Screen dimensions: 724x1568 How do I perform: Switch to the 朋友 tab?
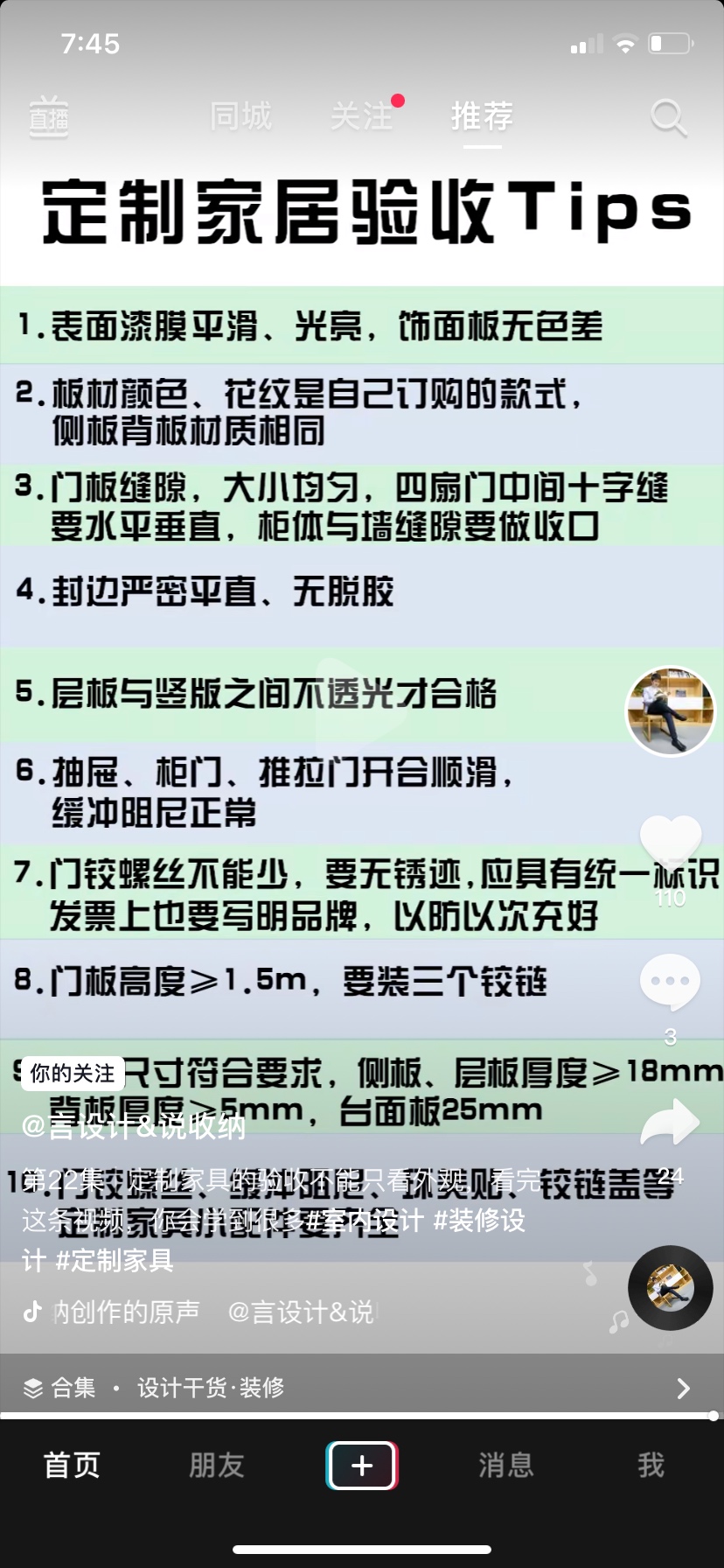tap(217, 1465)
